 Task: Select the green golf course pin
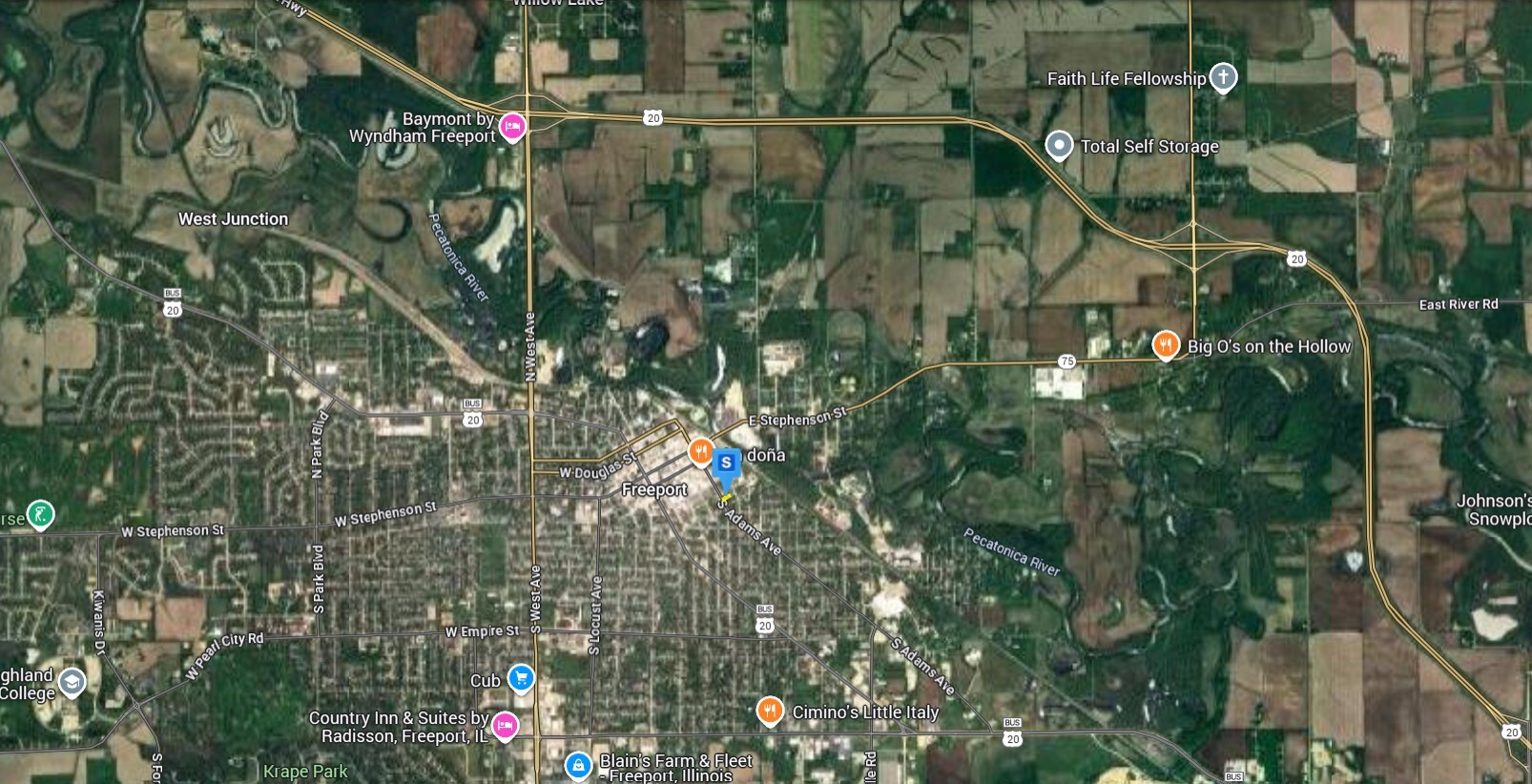(x=39, y=515)
